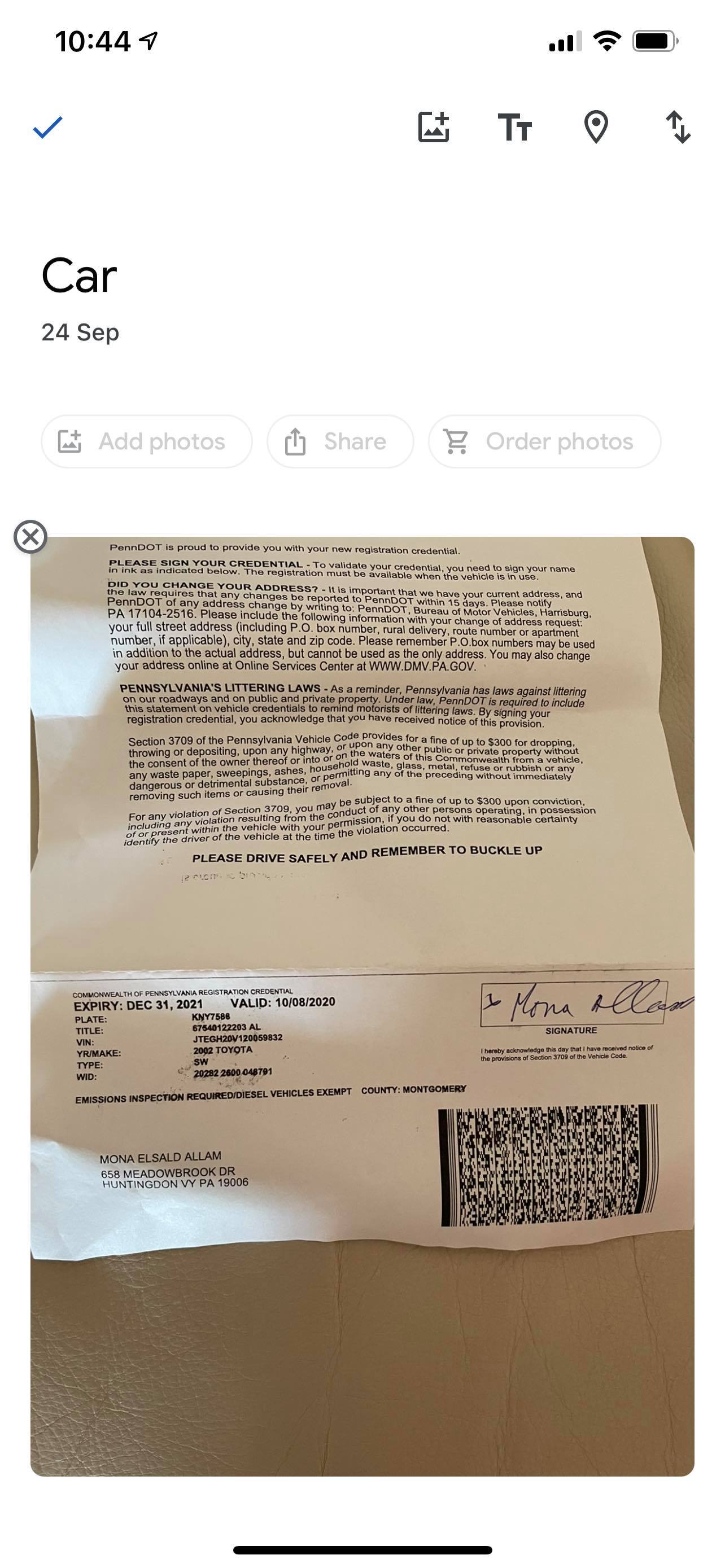This screenshot has height=1568, width=725.
Task: Tap the add photos icon in toolbar
Action: [434, 127]
